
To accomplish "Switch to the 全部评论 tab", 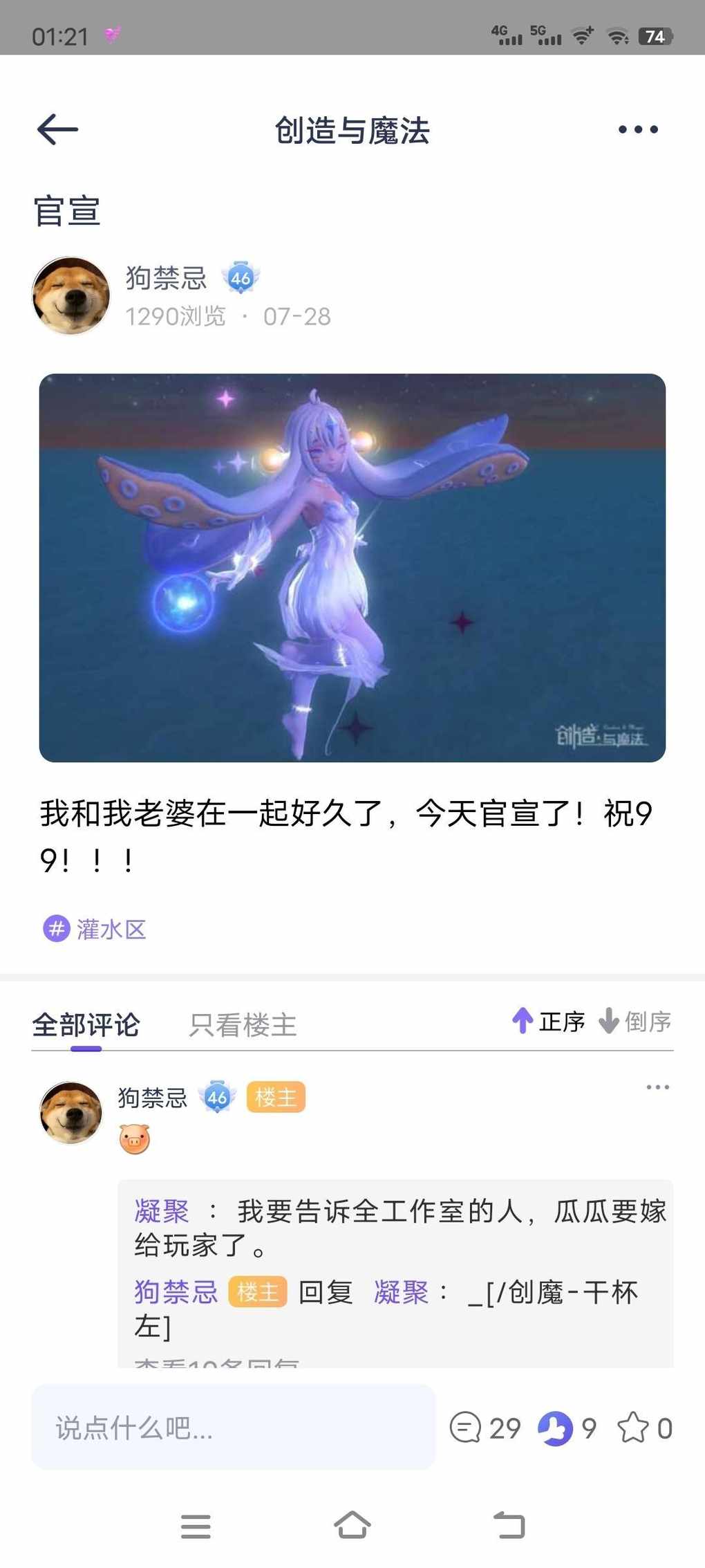I will click(86, 1025).
